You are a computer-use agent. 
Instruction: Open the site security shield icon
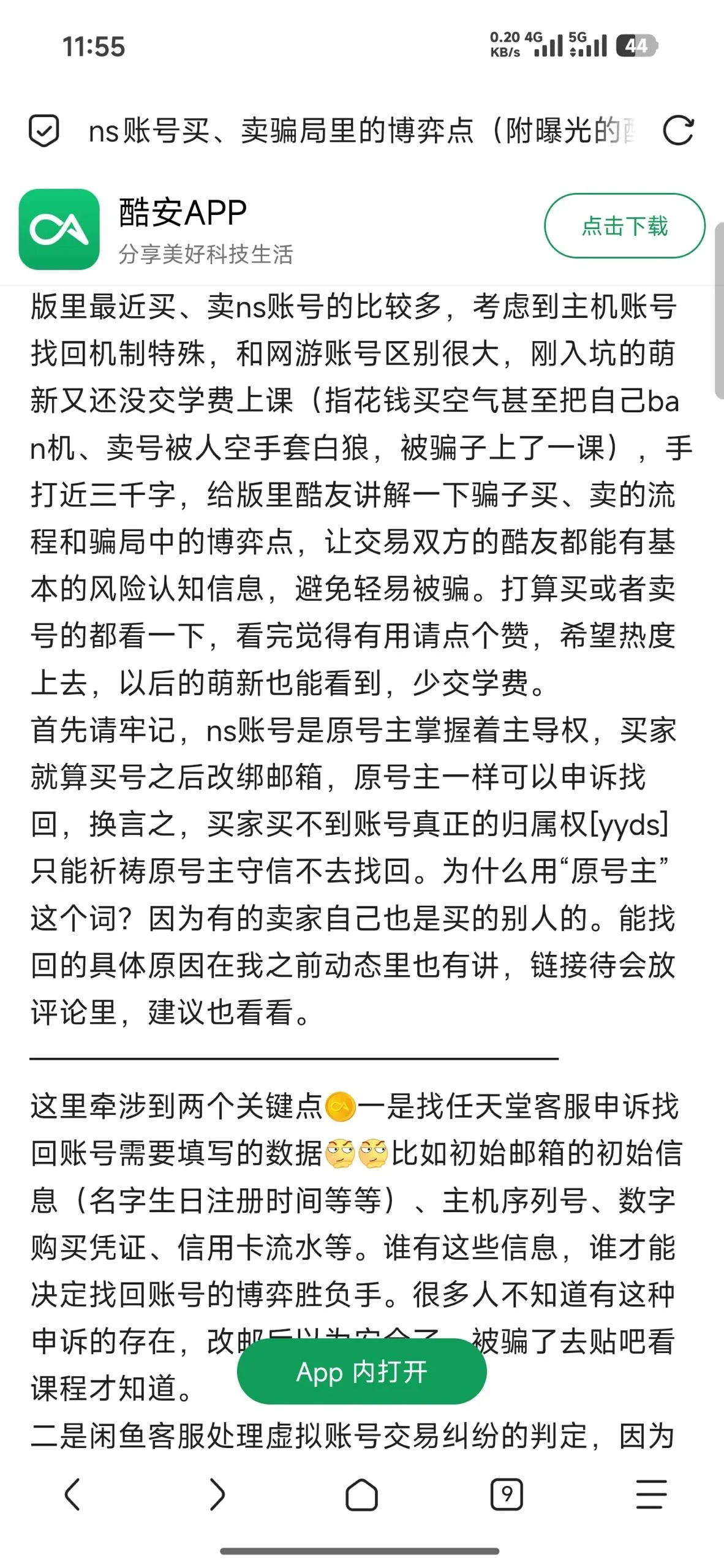point(44,130)
